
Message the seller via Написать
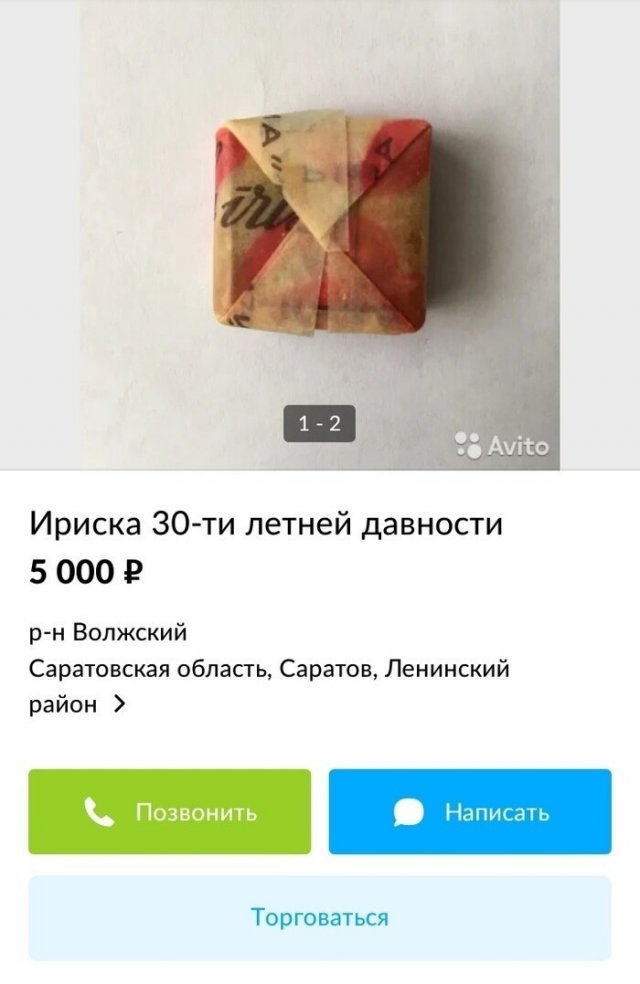[470, 812]
